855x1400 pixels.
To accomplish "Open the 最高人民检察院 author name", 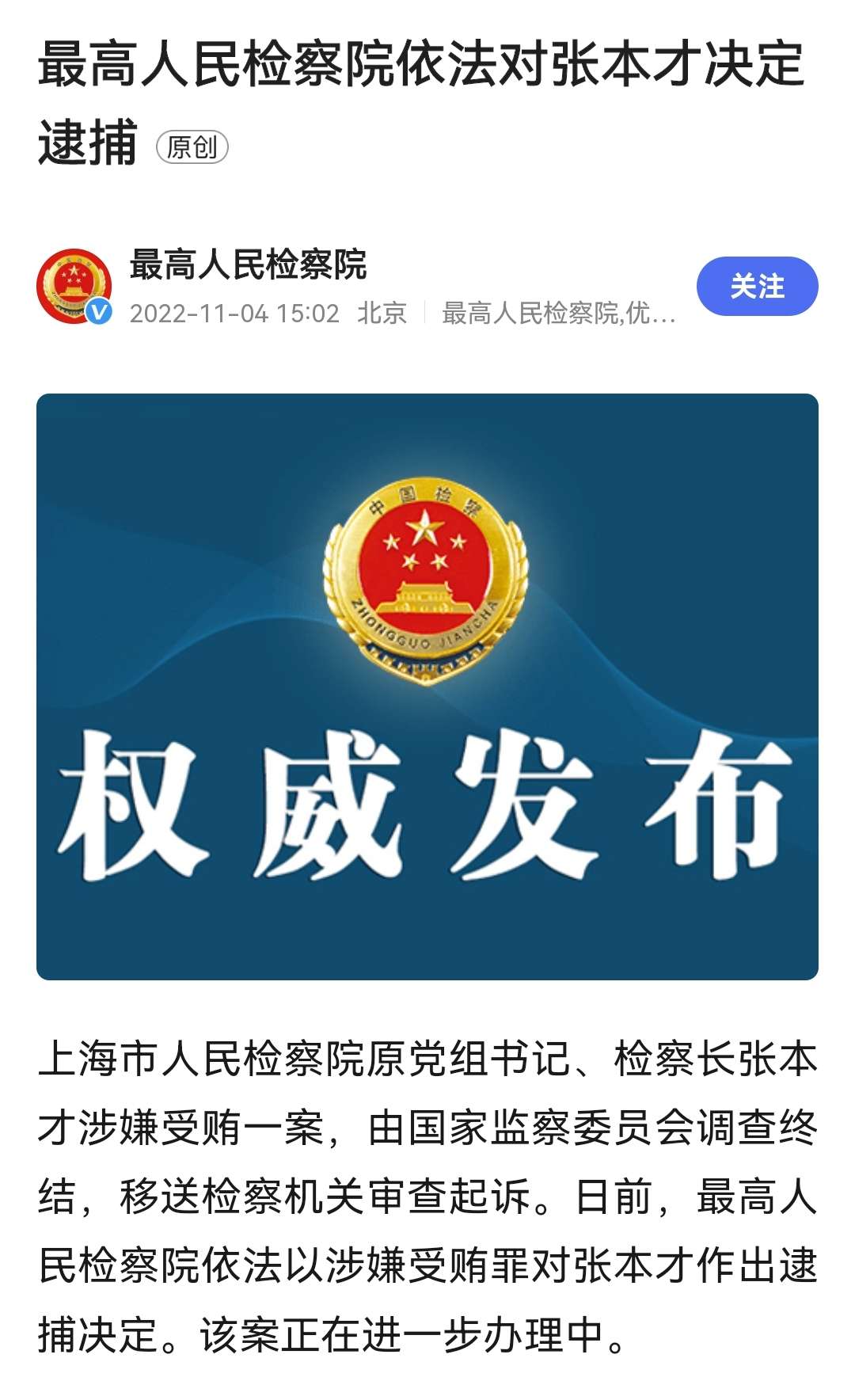I will click(248, 264).
